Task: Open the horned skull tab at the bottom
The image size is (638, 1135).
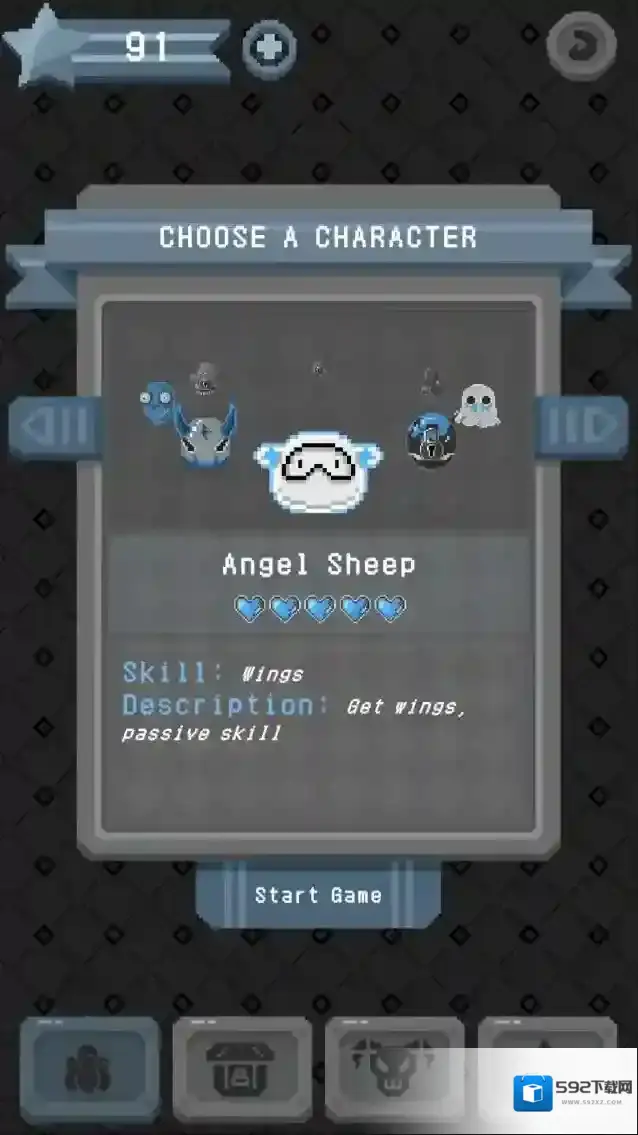Action: click(396, 1070)
